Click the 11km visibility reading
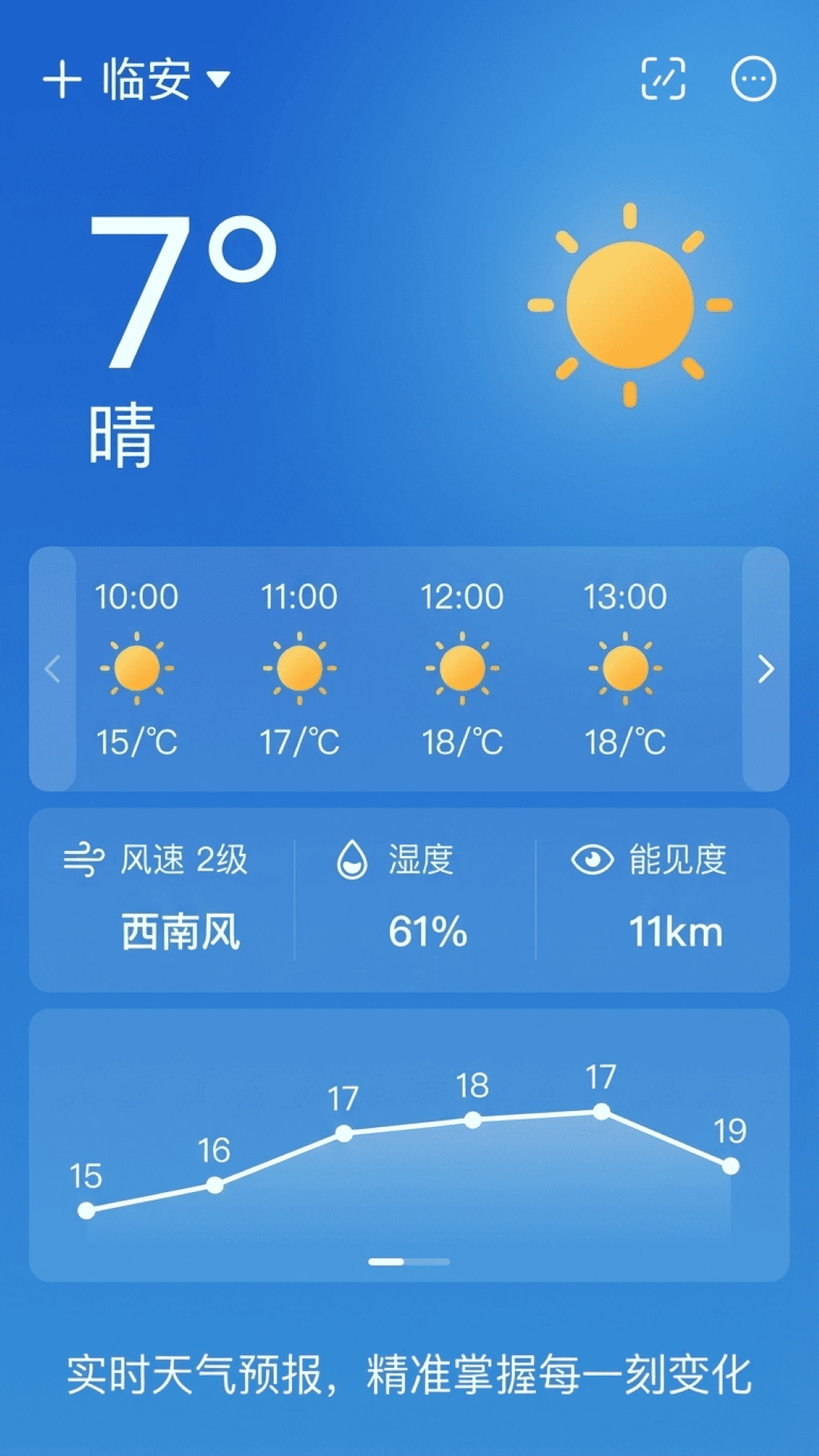This screenshot has height=1456, width=819. click(676, 931)
